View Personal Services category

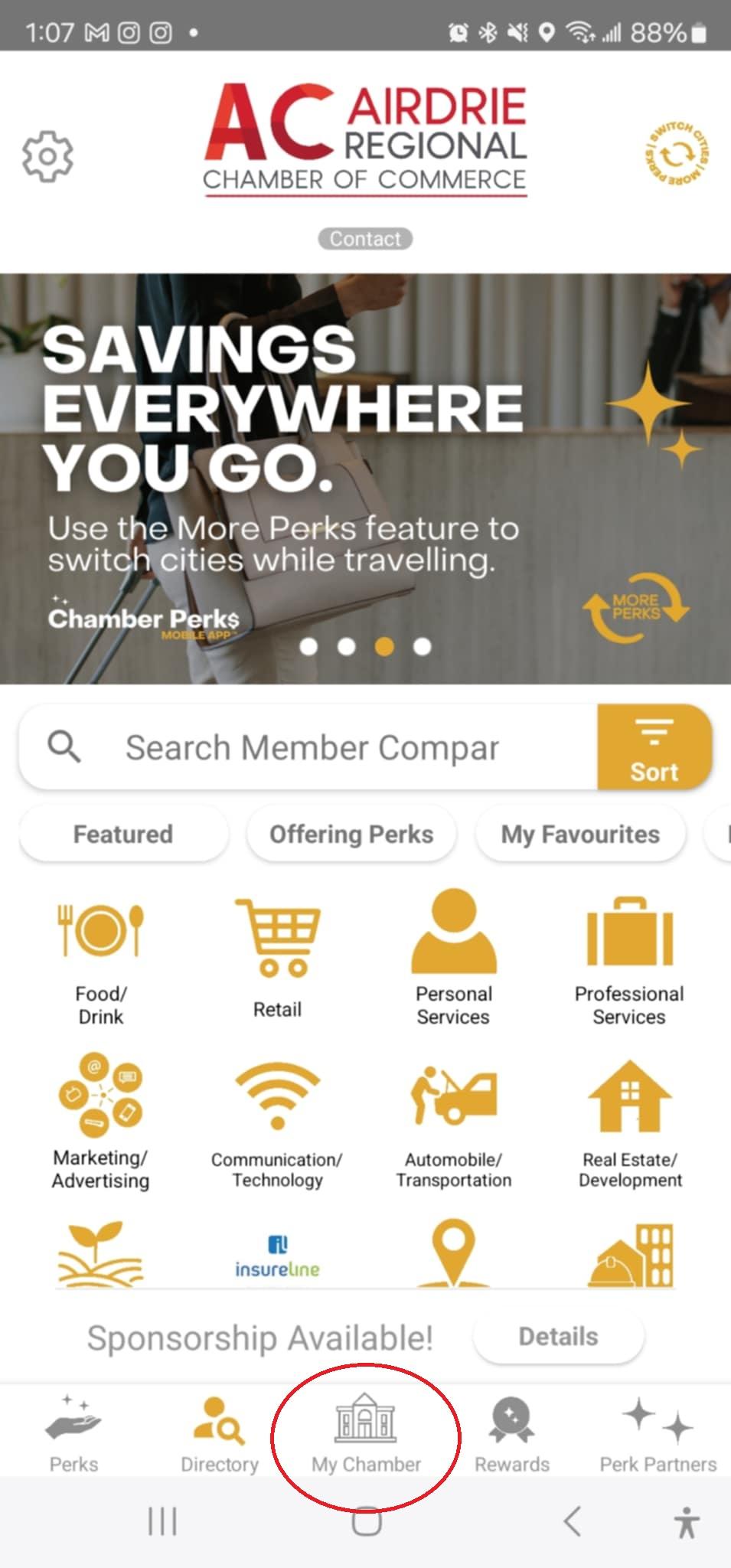pyautogui.click(x=453, y=957)
